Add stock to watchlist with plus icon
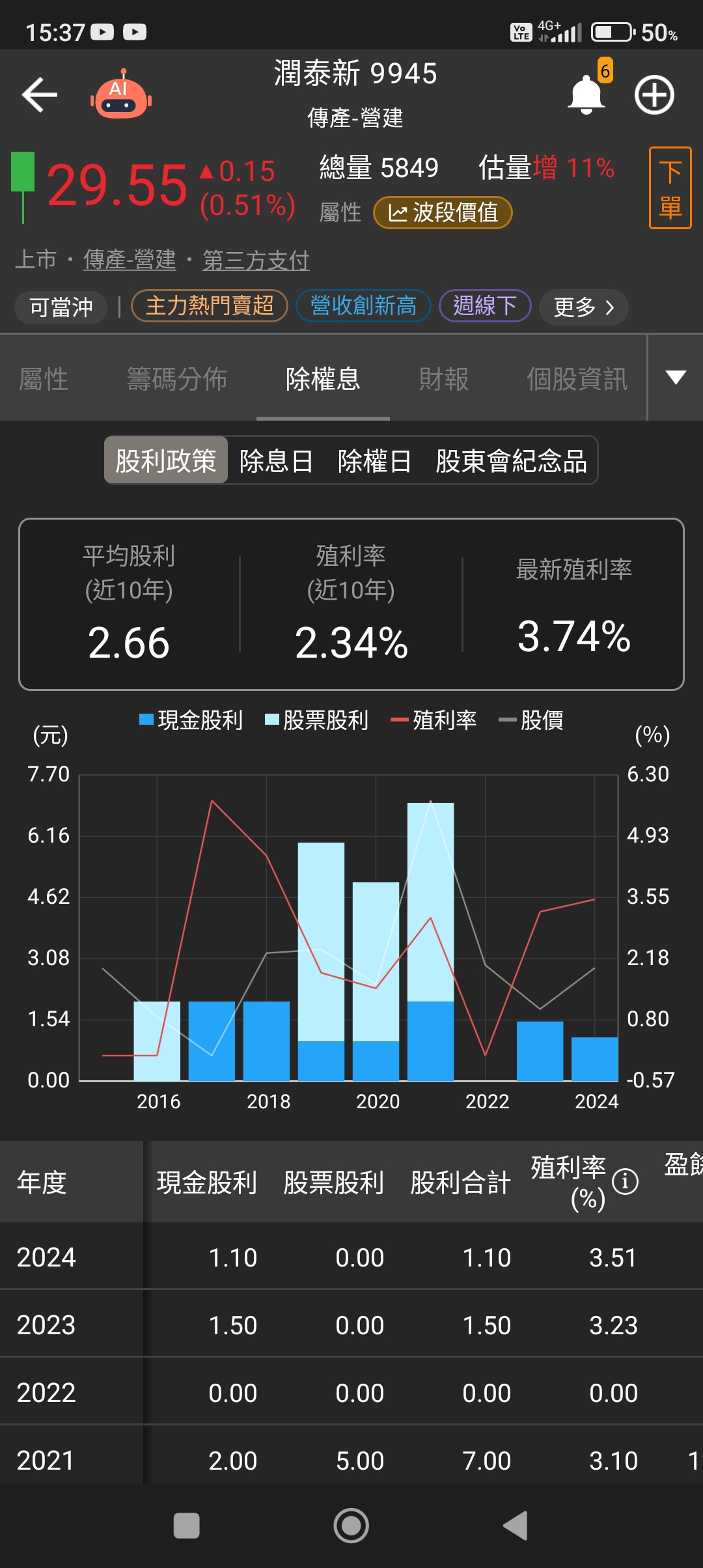Viewport: 703px width, 1568px height. click(654, 95)
